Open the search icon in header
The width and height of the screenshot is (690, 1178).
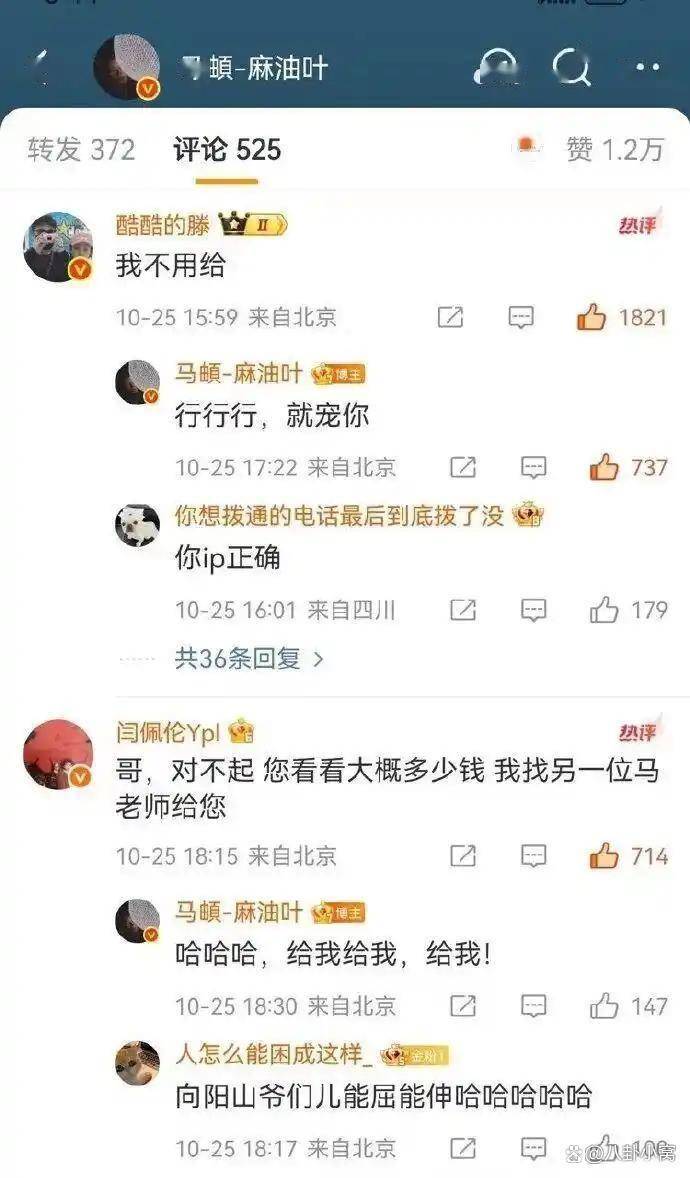coord(571,68)
